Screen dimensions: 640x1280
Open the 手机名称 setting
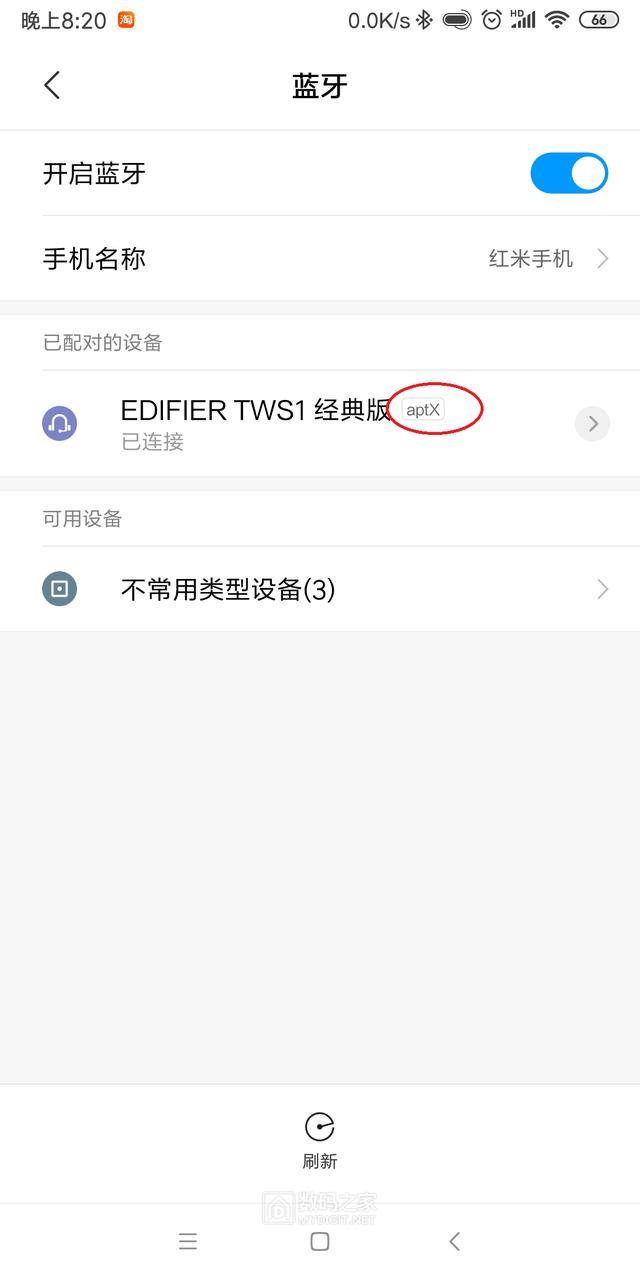(x=320, y=259)
